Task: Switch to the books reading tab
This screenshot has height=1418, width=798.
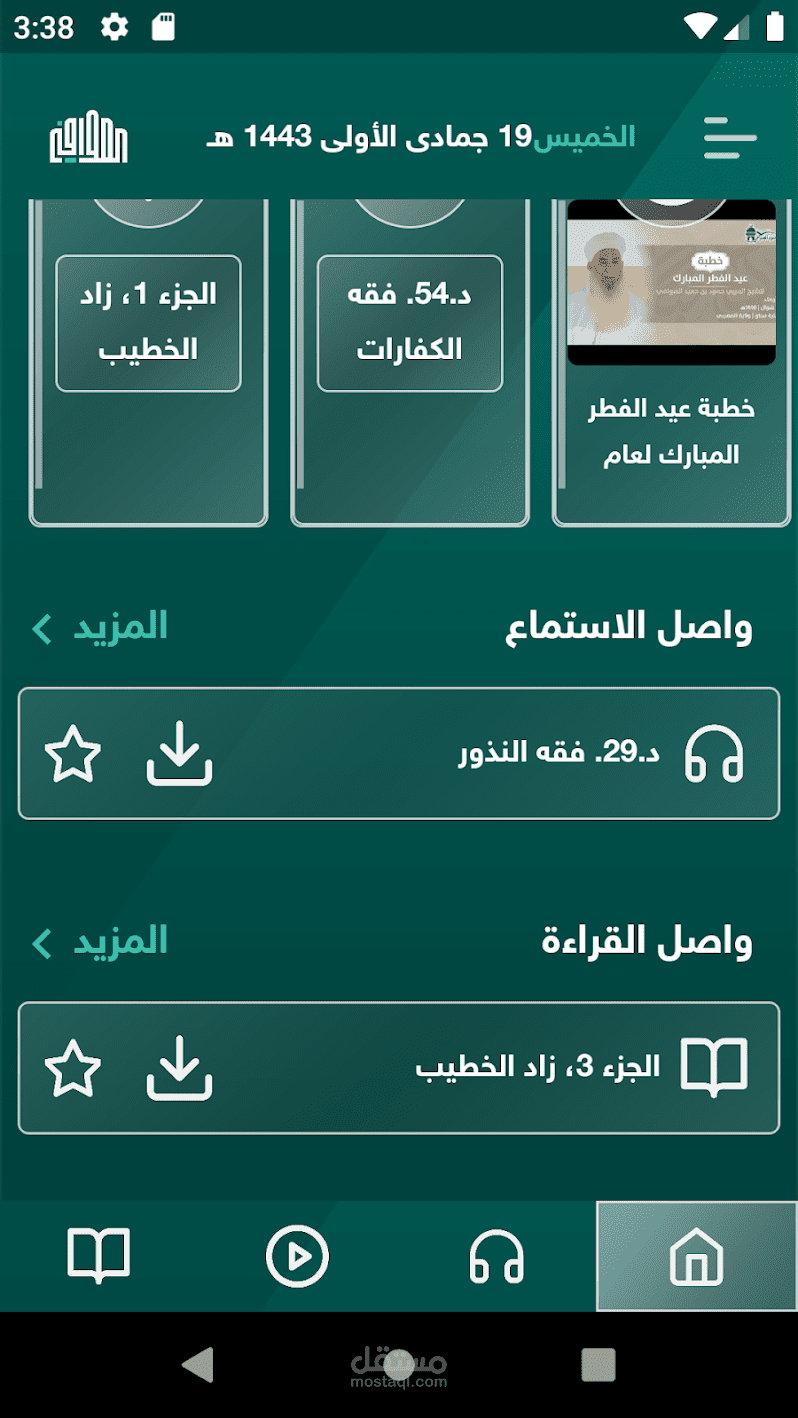Action: pyautogui.click(x=99, y=1256)
